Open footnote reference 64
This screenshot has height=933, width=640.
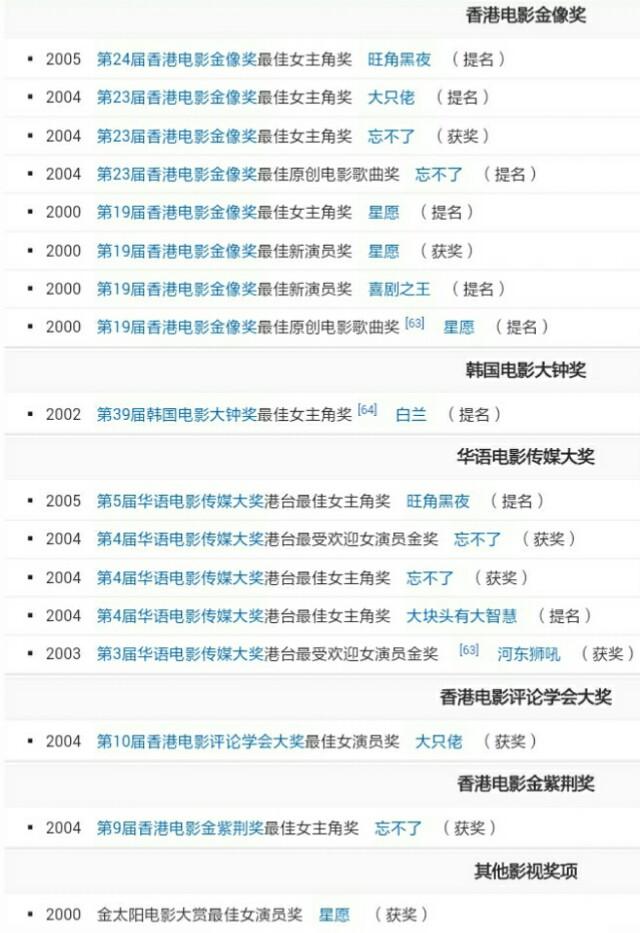[x=367, y=410]
